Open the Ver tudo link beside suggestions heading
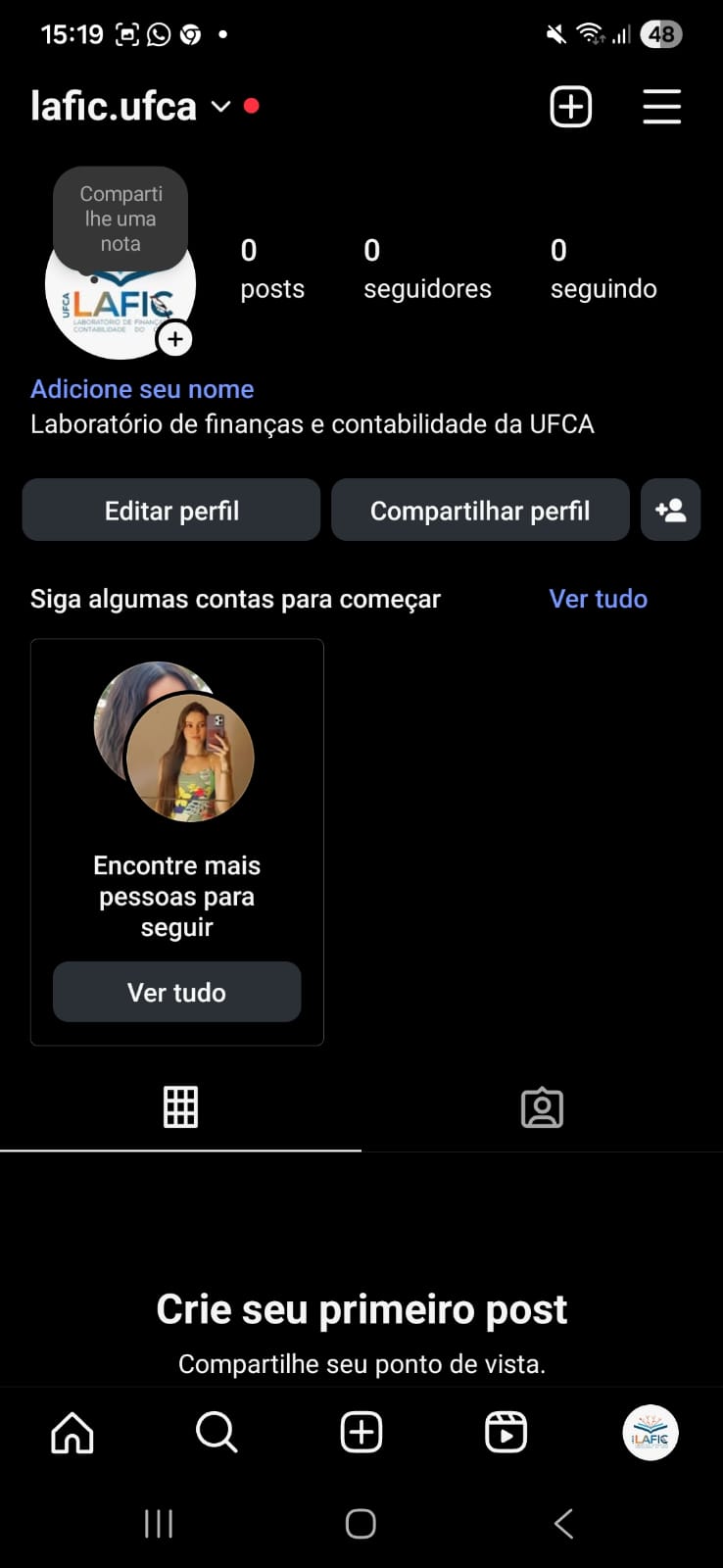This screenshot has height=1568, width=723. point(598,599)
